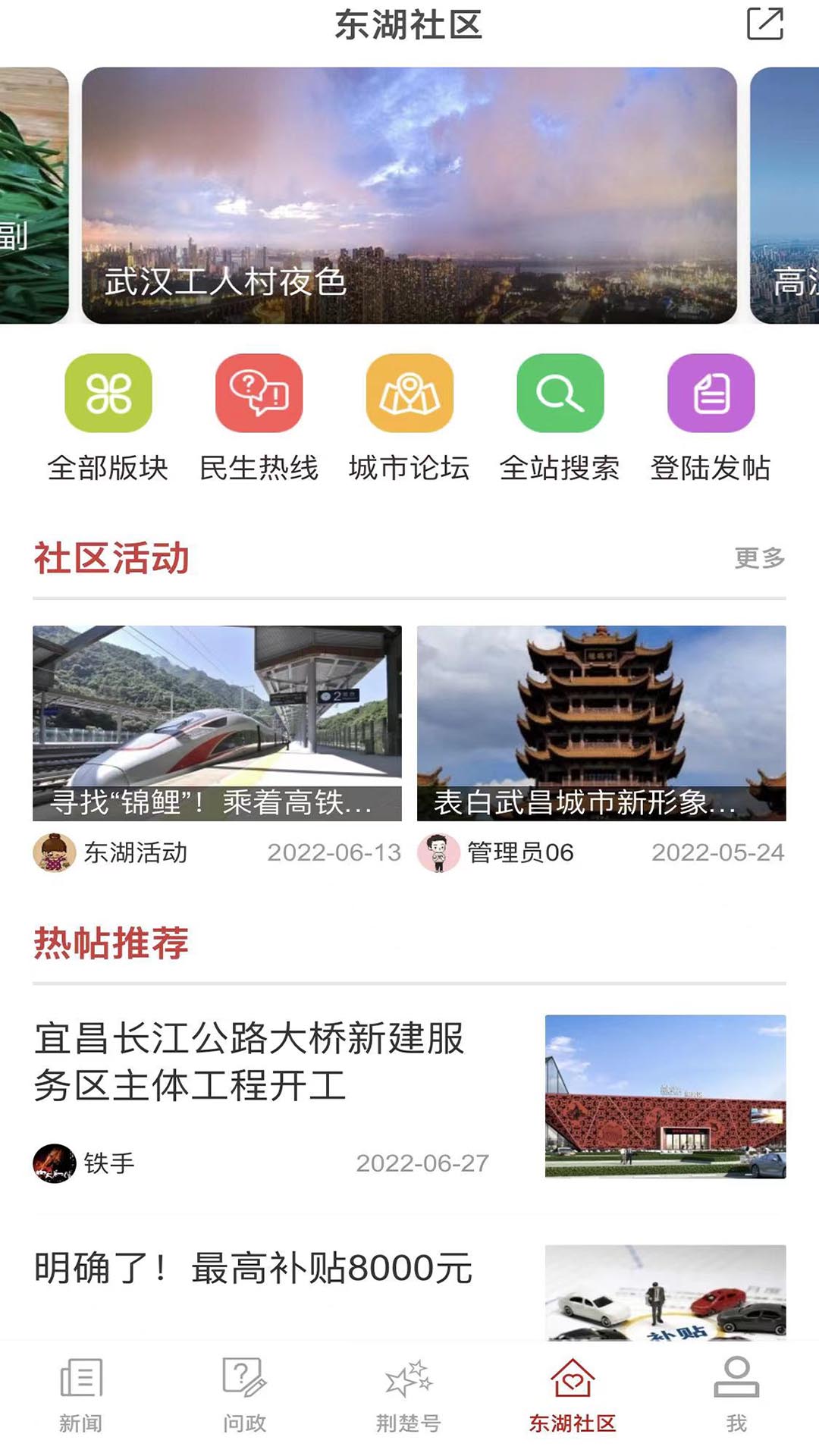Tap the 武汉工人村夜色 banner image
Image resolution: width=819 pixels, height=1456 pixels.
[409, 193]
